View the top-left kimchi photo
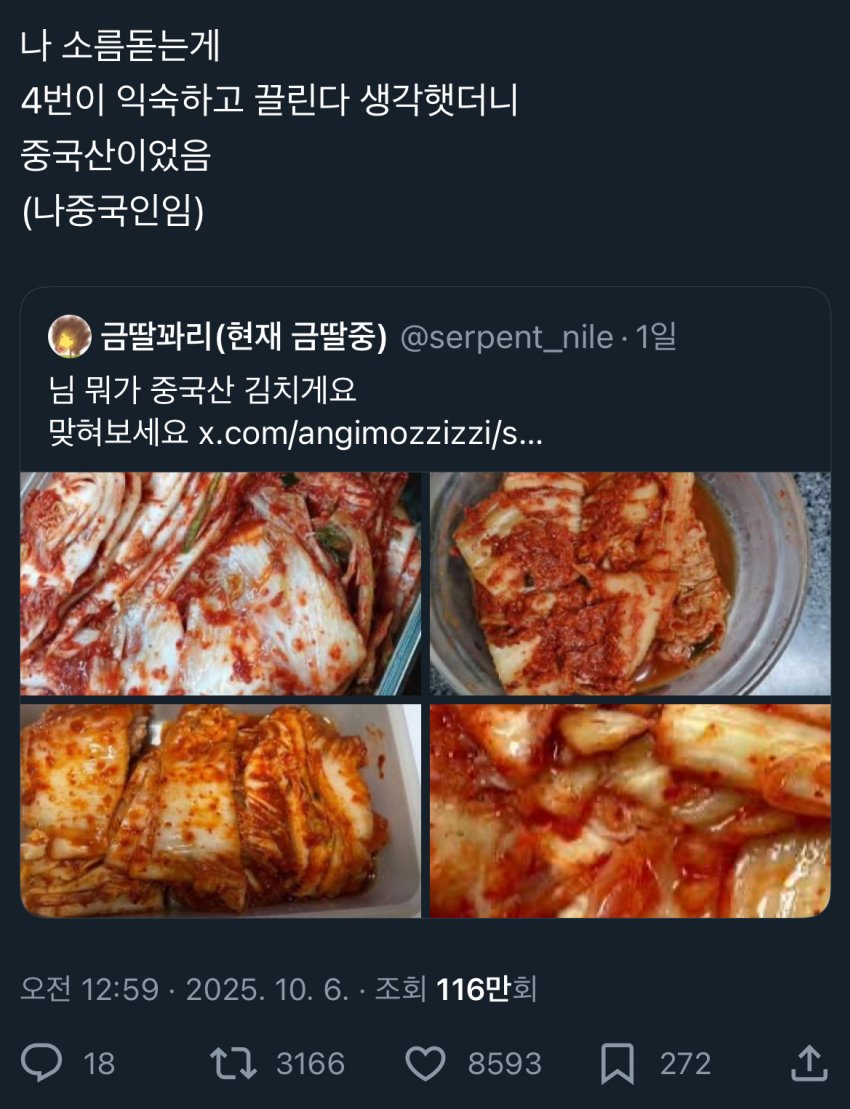850x1109 pixels. point(220,583)
